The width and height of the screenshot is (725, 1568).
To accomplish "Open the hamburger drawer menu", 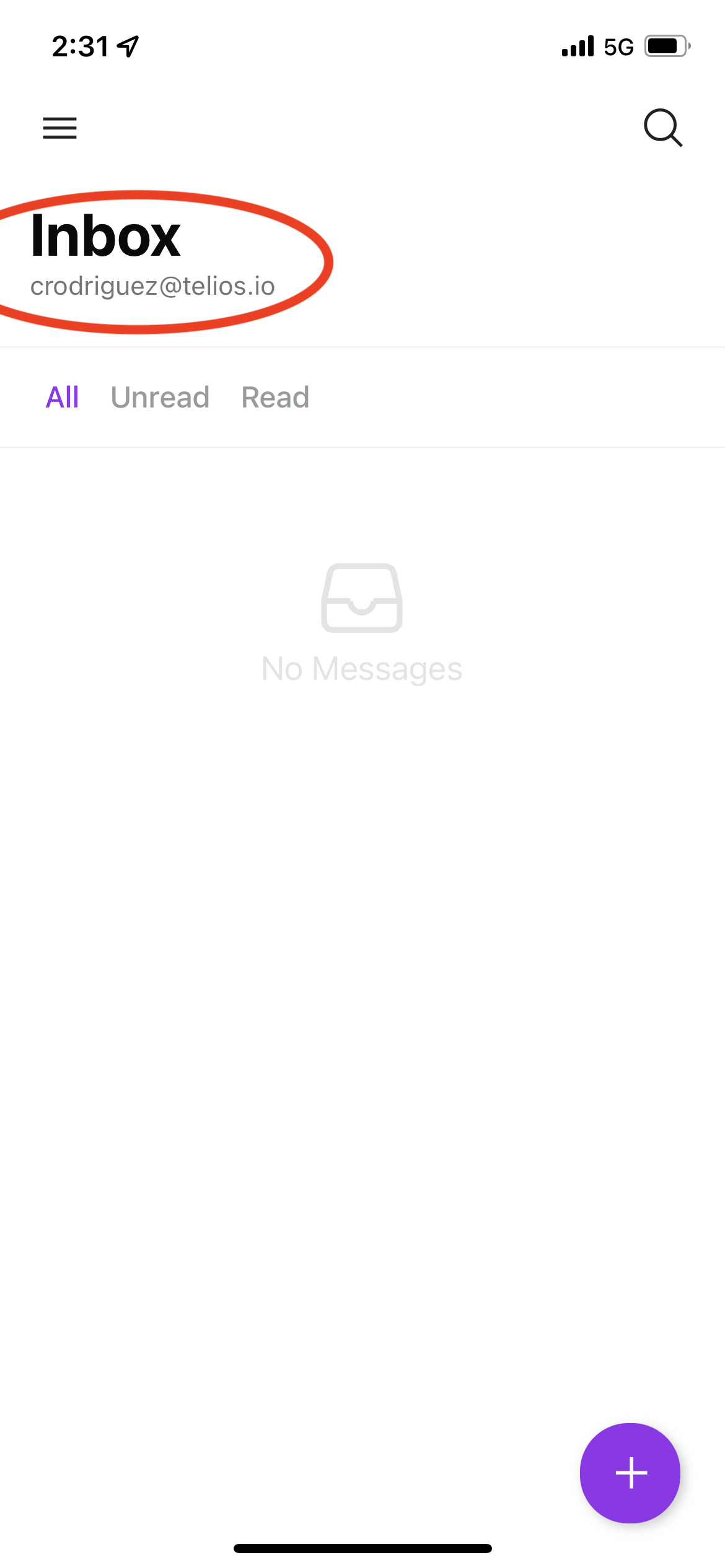I will [59, 128].
